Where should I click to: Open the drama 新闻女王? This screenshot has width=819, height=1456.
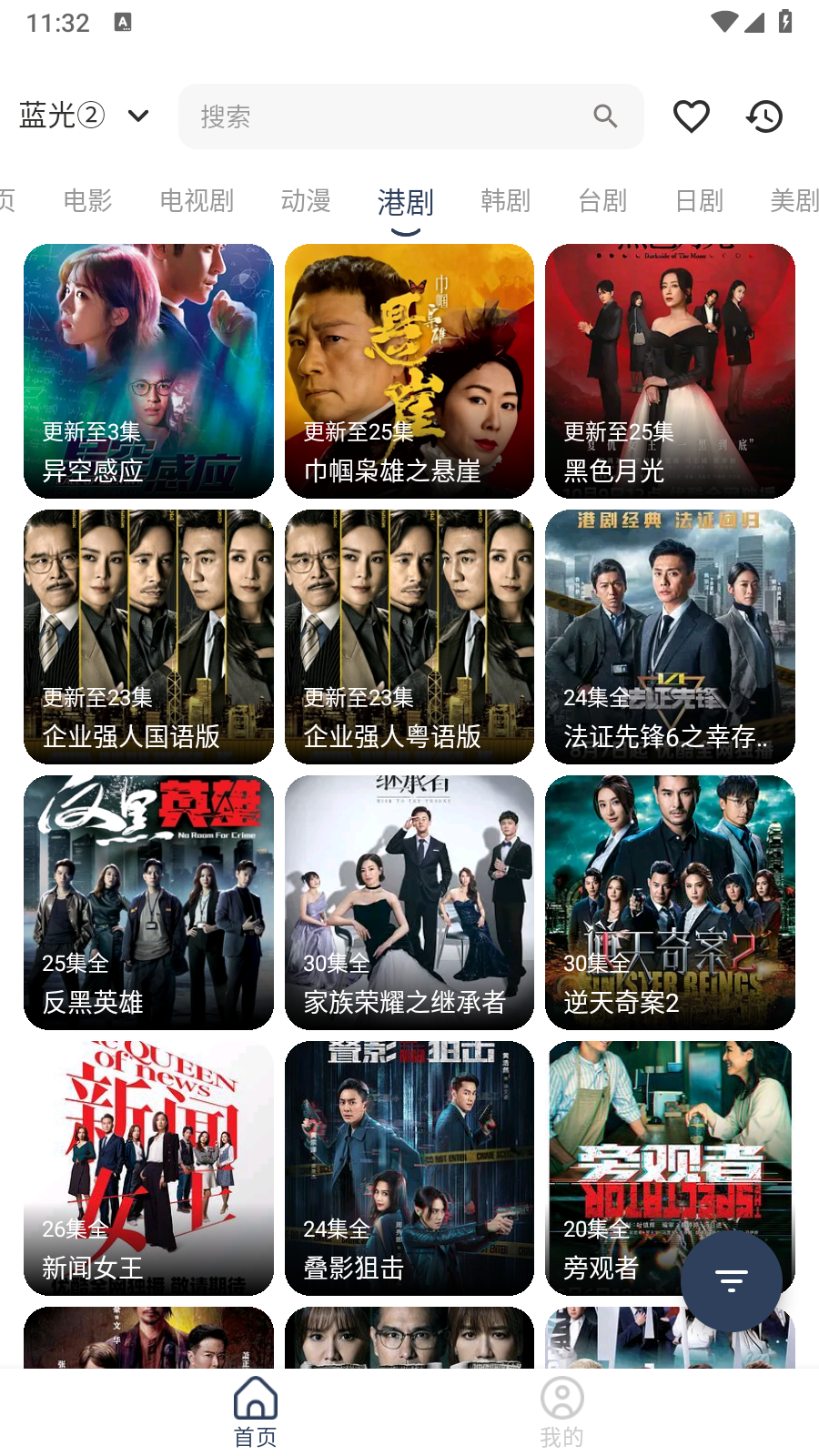148,1169
